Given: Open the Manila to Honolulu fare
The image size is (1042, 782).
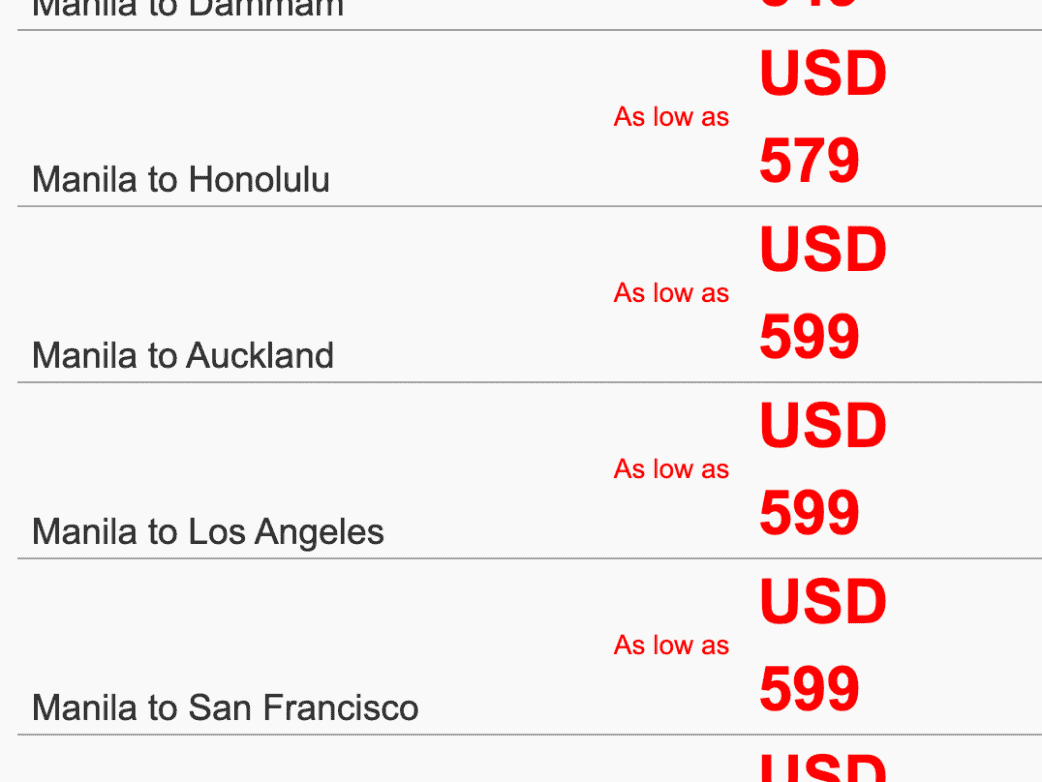Looking at the screenshot, I should click(x=181, y=180).
